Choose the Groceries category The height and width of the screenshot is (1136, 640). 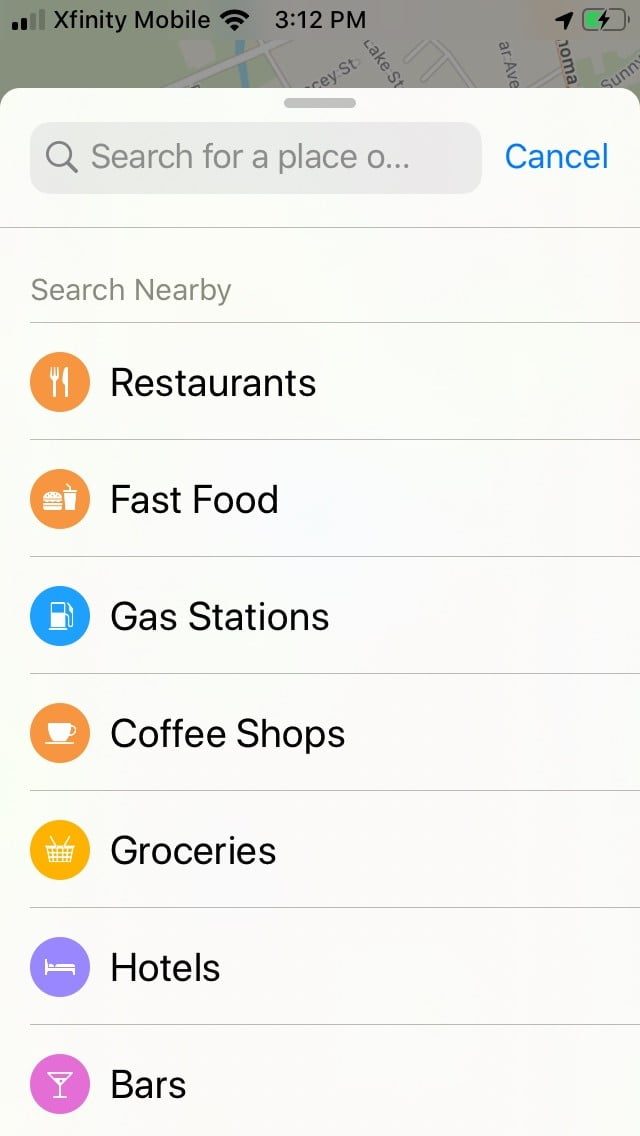[193, 850]
